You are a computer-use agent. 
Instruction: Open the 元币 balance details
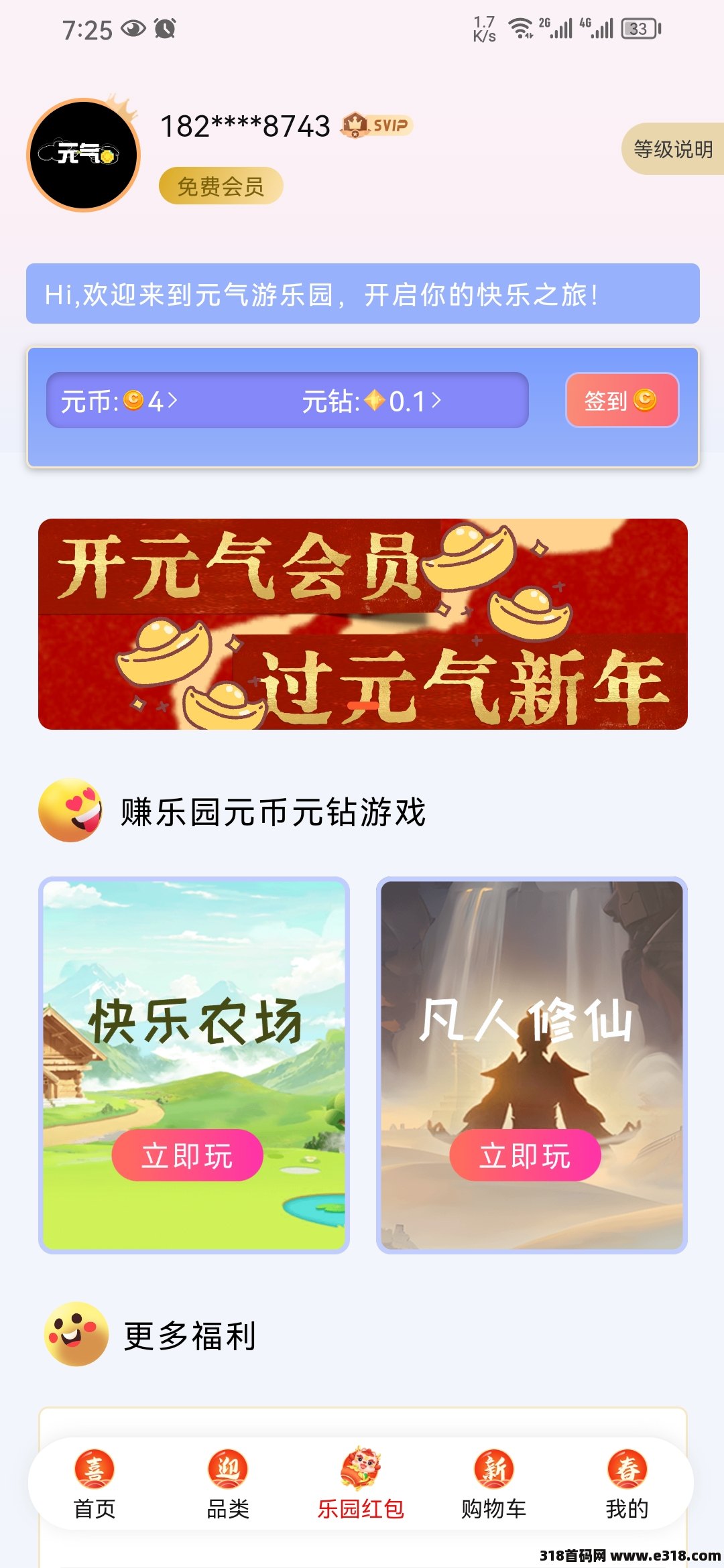pos(119,401)
